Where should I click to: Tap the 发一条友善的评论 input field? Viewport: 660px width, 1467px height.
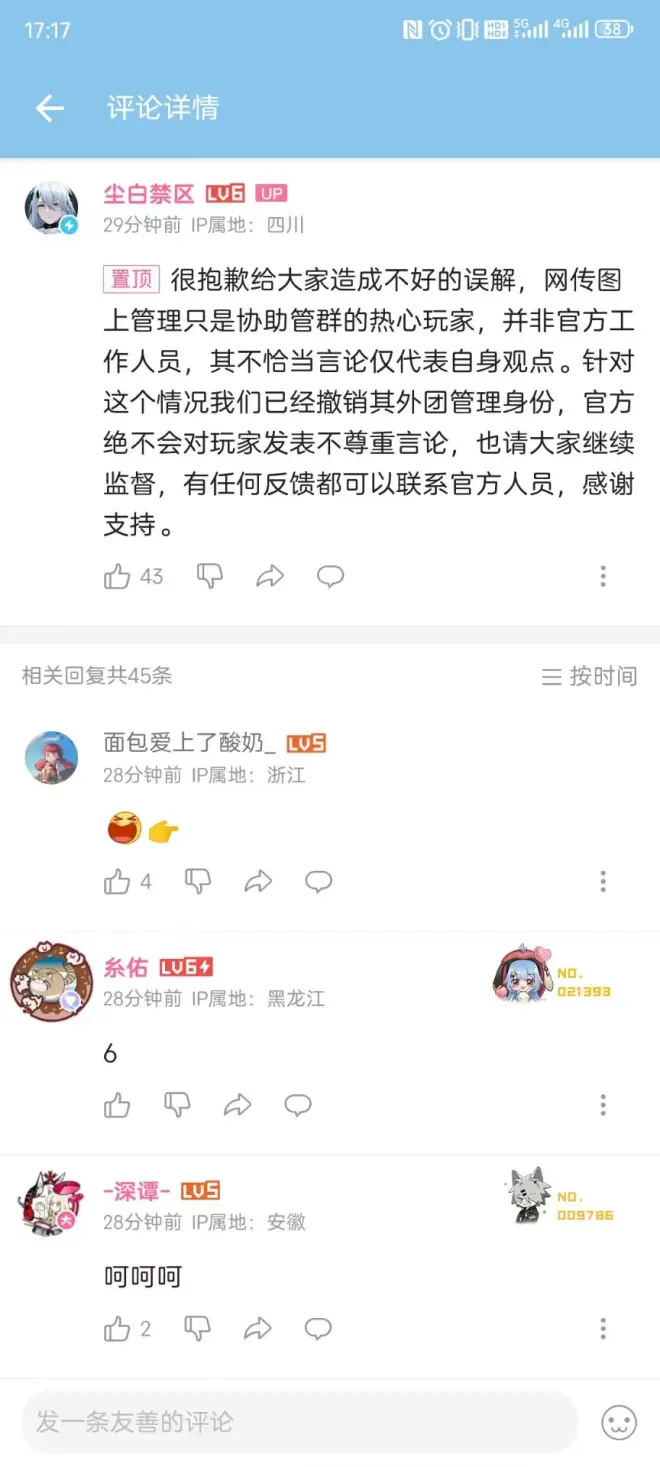click(x=300, y=1422)
